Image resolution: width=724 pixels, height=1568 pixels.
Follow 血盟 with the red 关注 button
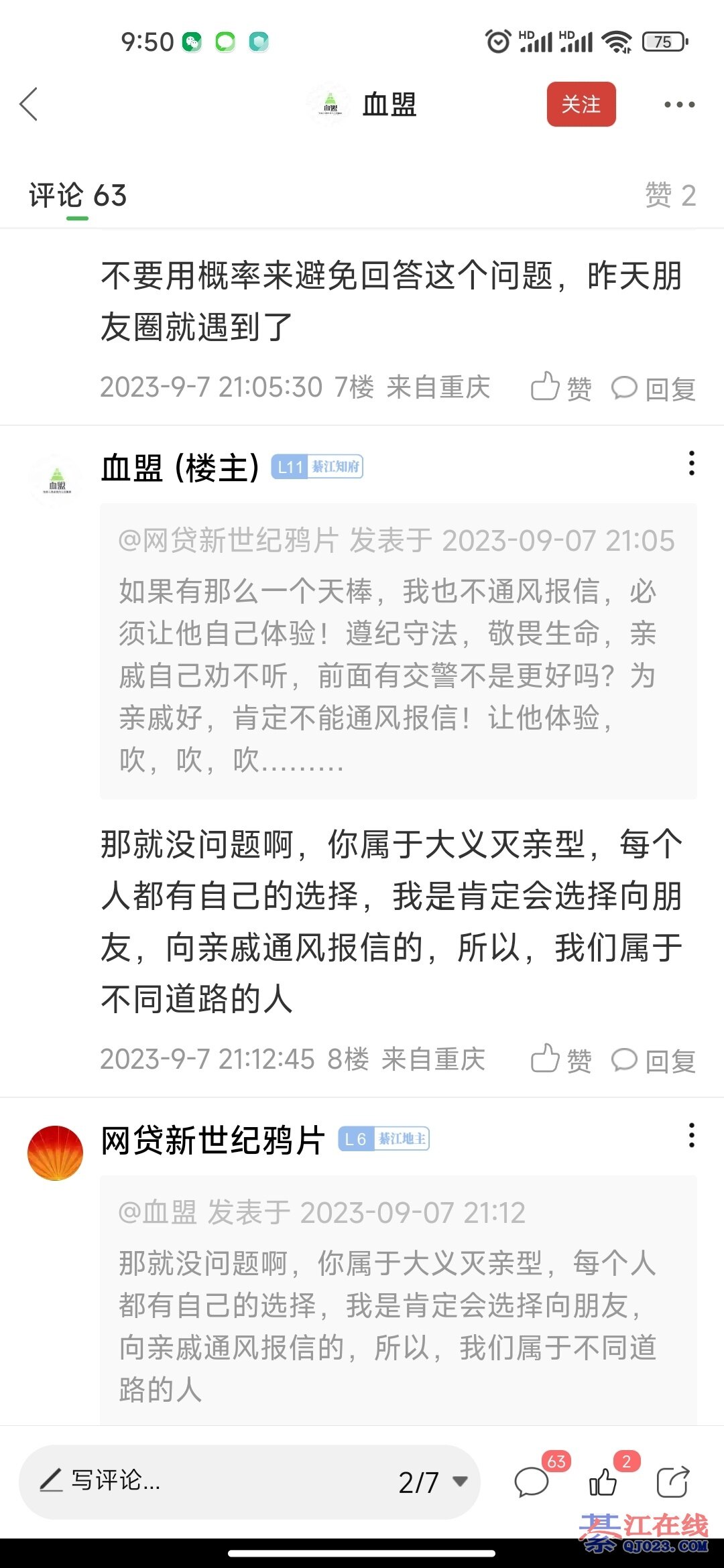click(x=581, y=105)
